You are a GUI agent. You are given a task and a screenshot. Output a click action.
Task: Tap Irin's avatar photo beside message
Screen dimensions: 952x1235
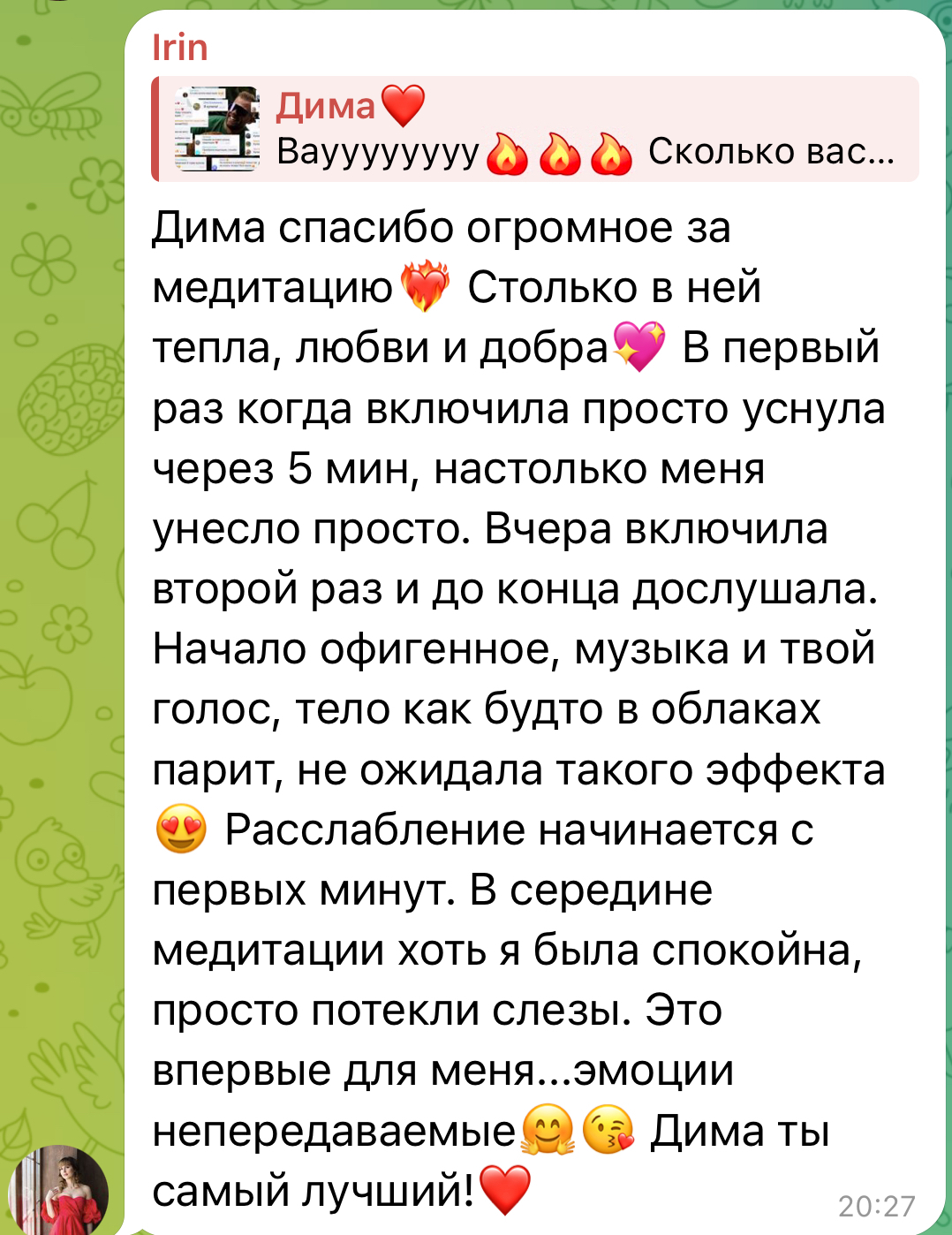click(x=58, y=1189)
